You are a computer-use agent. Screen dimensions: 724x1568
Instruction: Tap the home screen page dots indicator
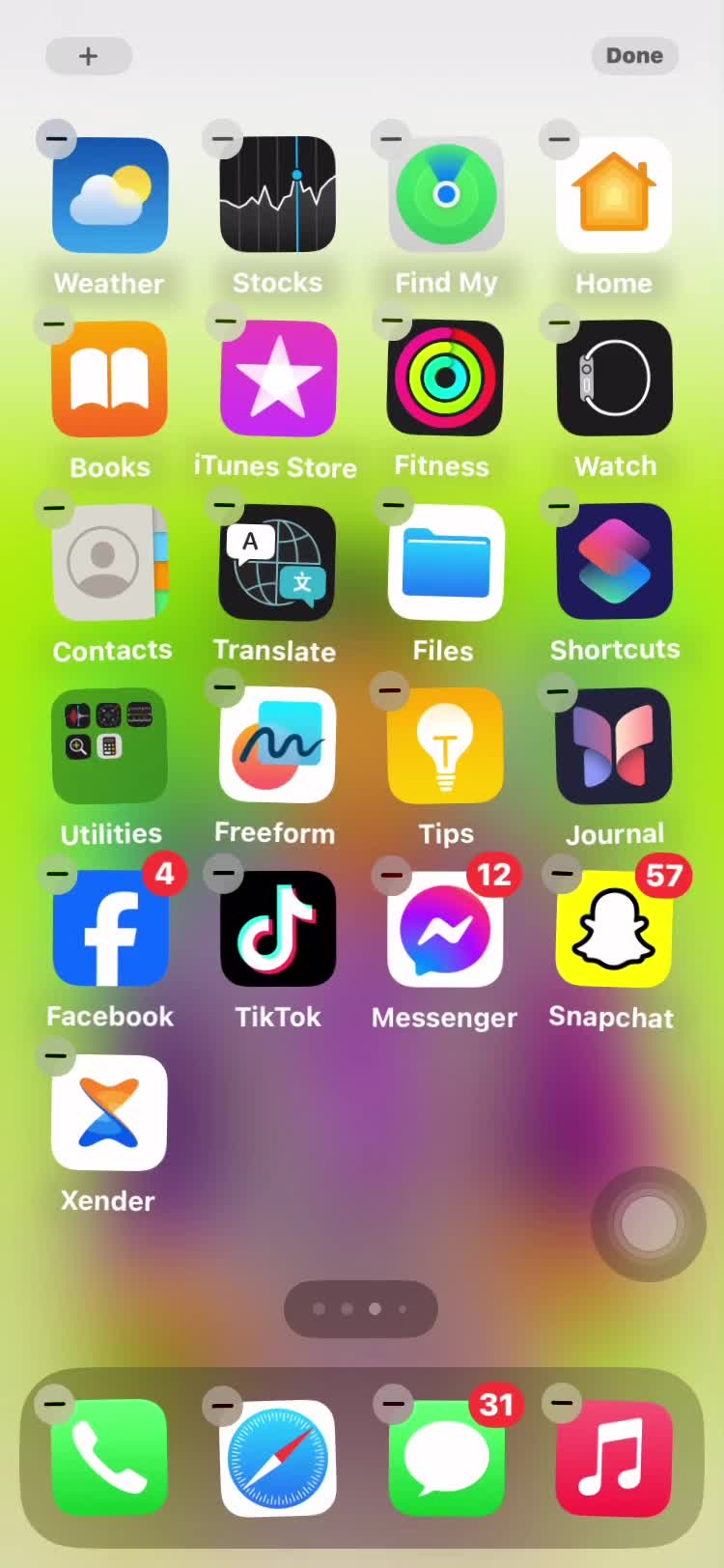[x=361, y=1309]
